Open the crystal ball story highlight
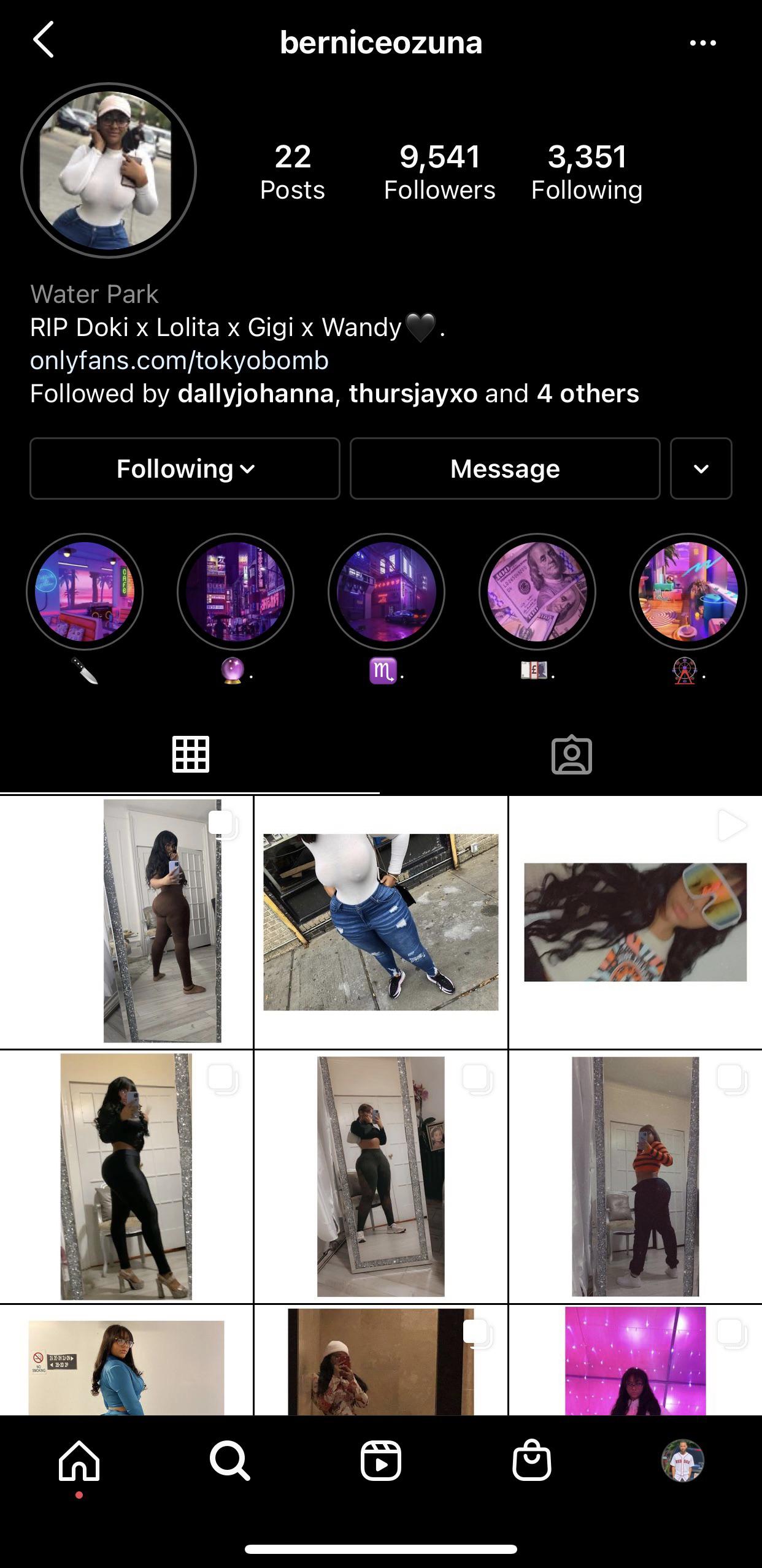 click(x=236, y=592)
